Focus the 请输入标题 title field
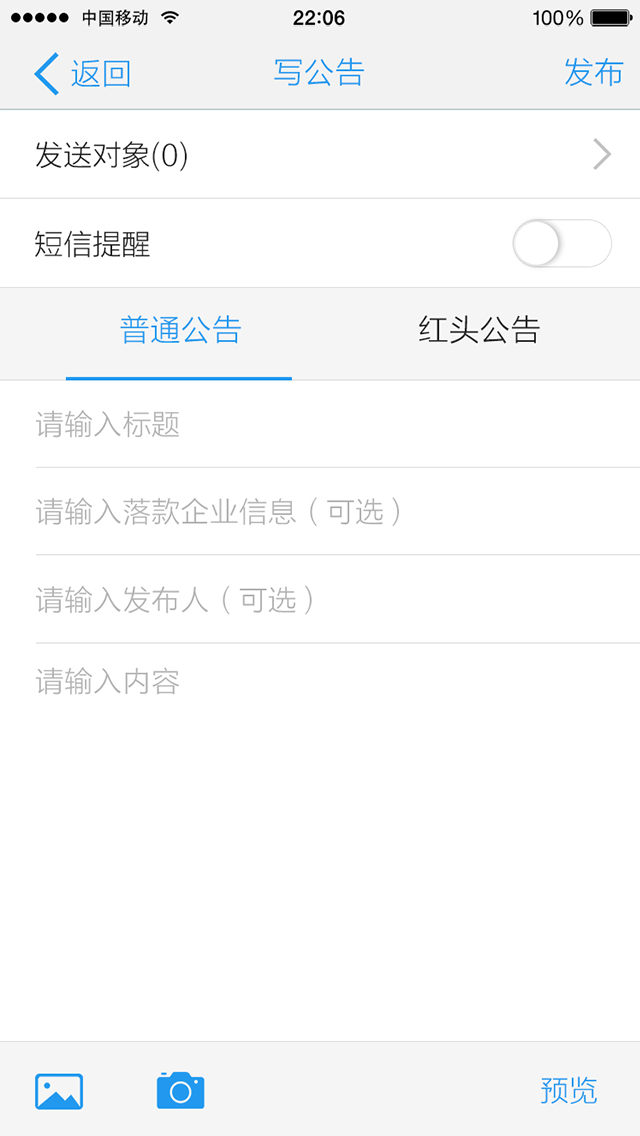 pos(320,425)
